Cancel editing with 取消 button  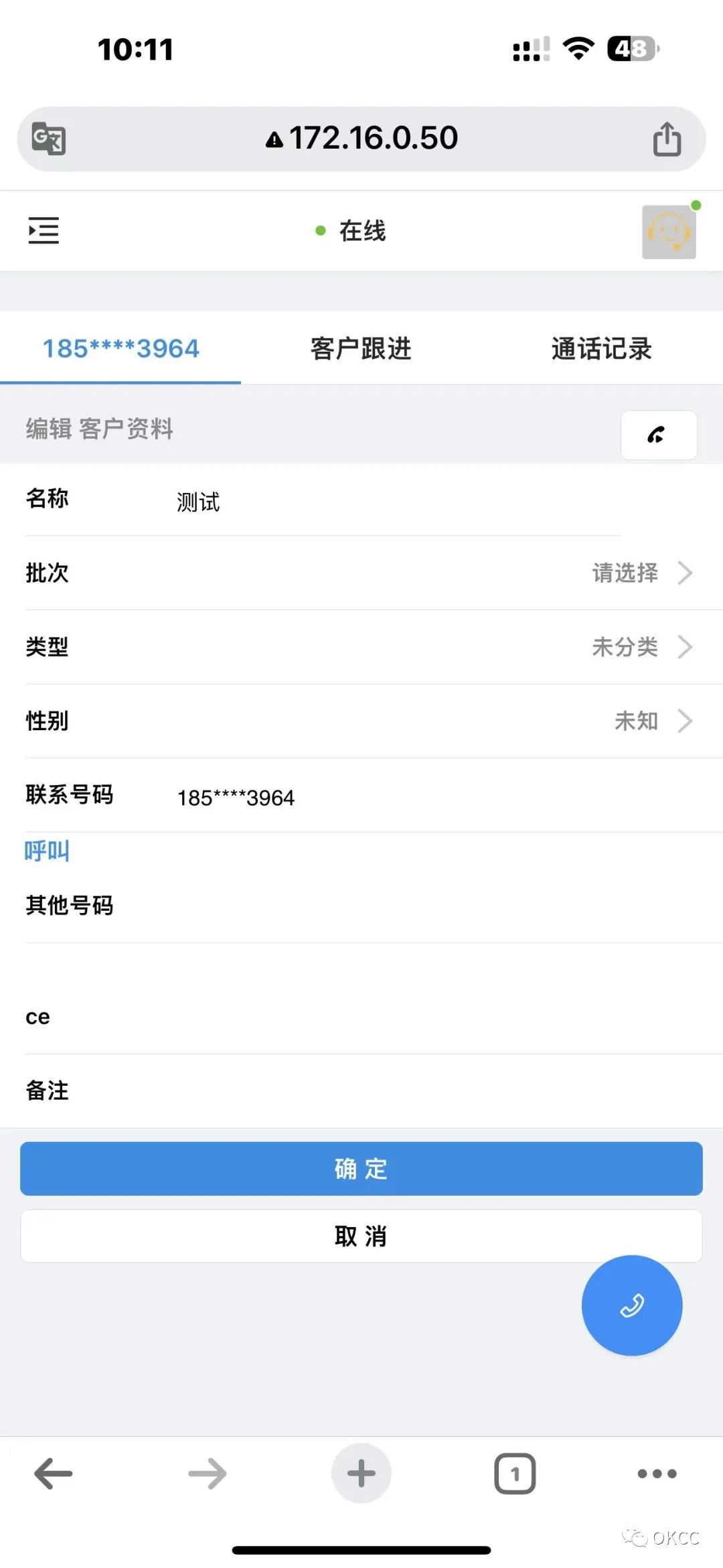click(361, 1236)
